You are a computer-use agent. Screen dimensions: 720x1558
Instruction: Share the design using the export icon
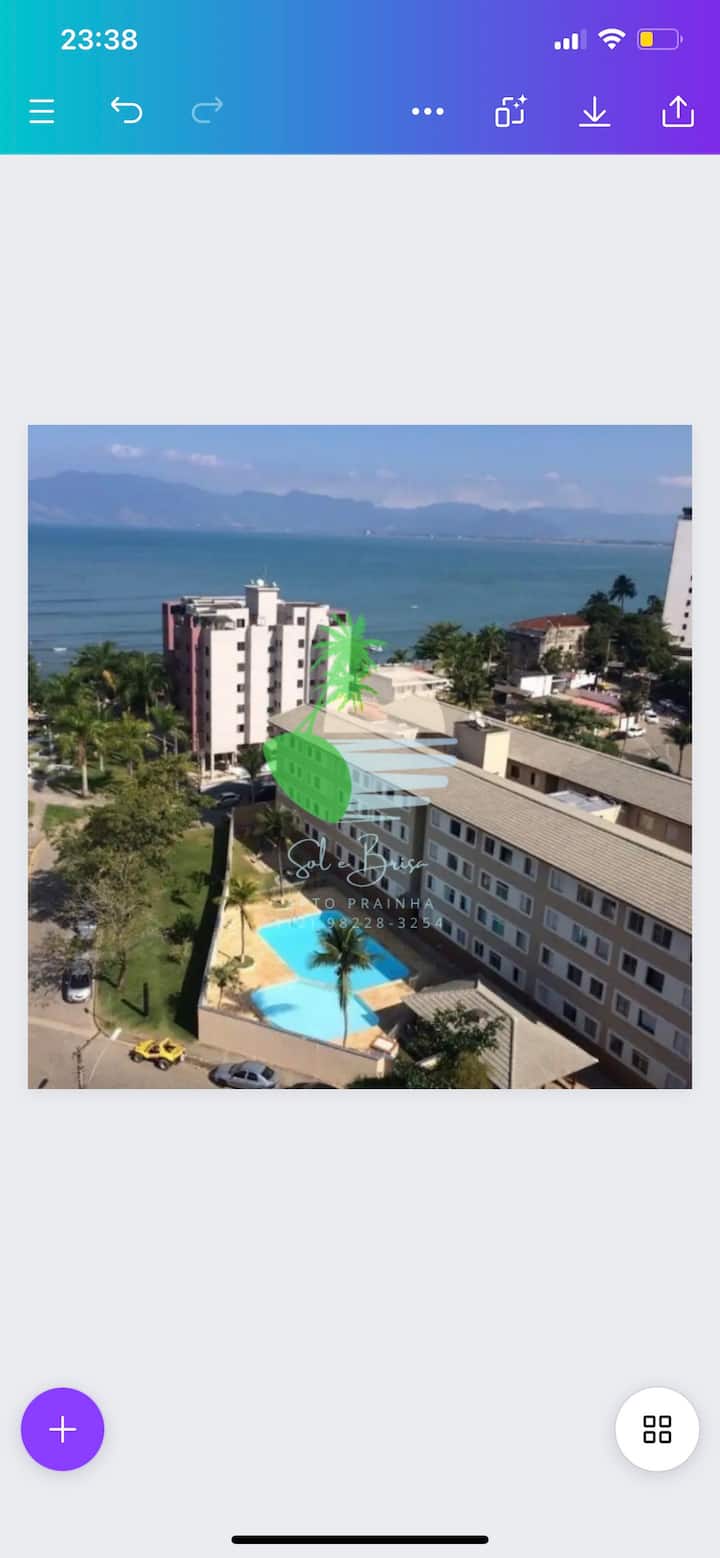(677, 111)
